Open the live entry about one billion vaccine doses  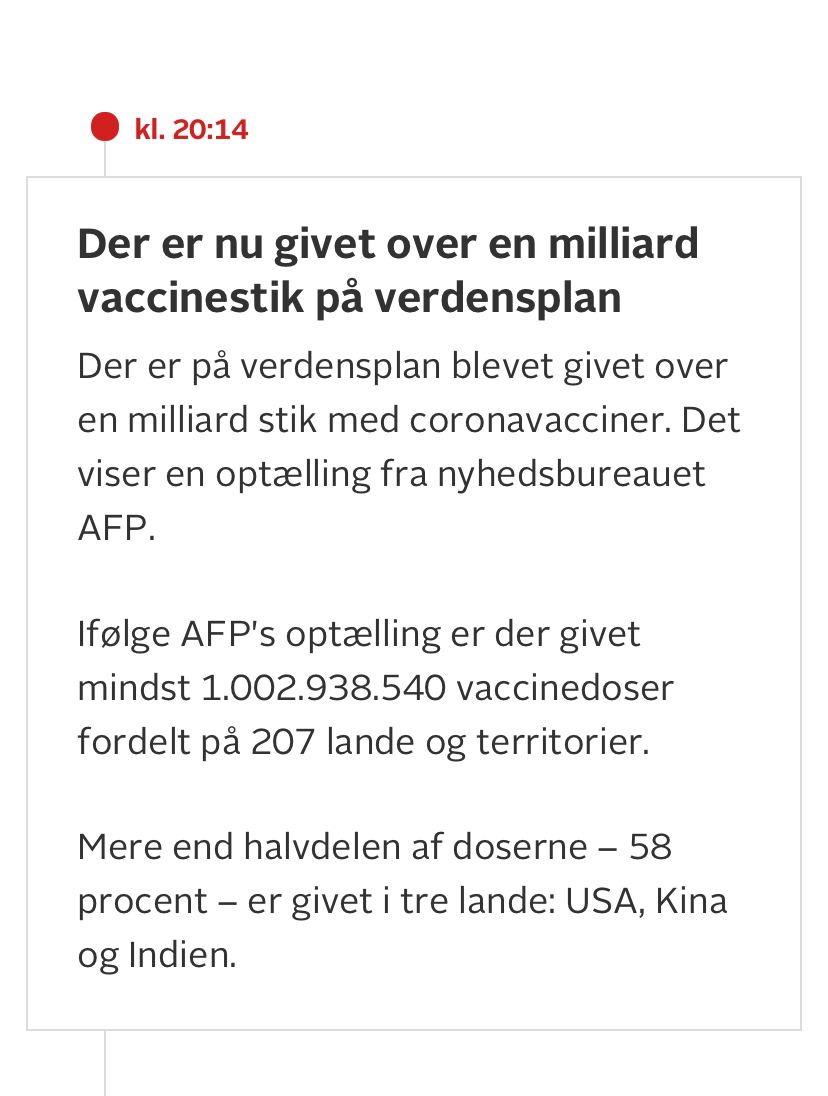click(x=388, y=271)
